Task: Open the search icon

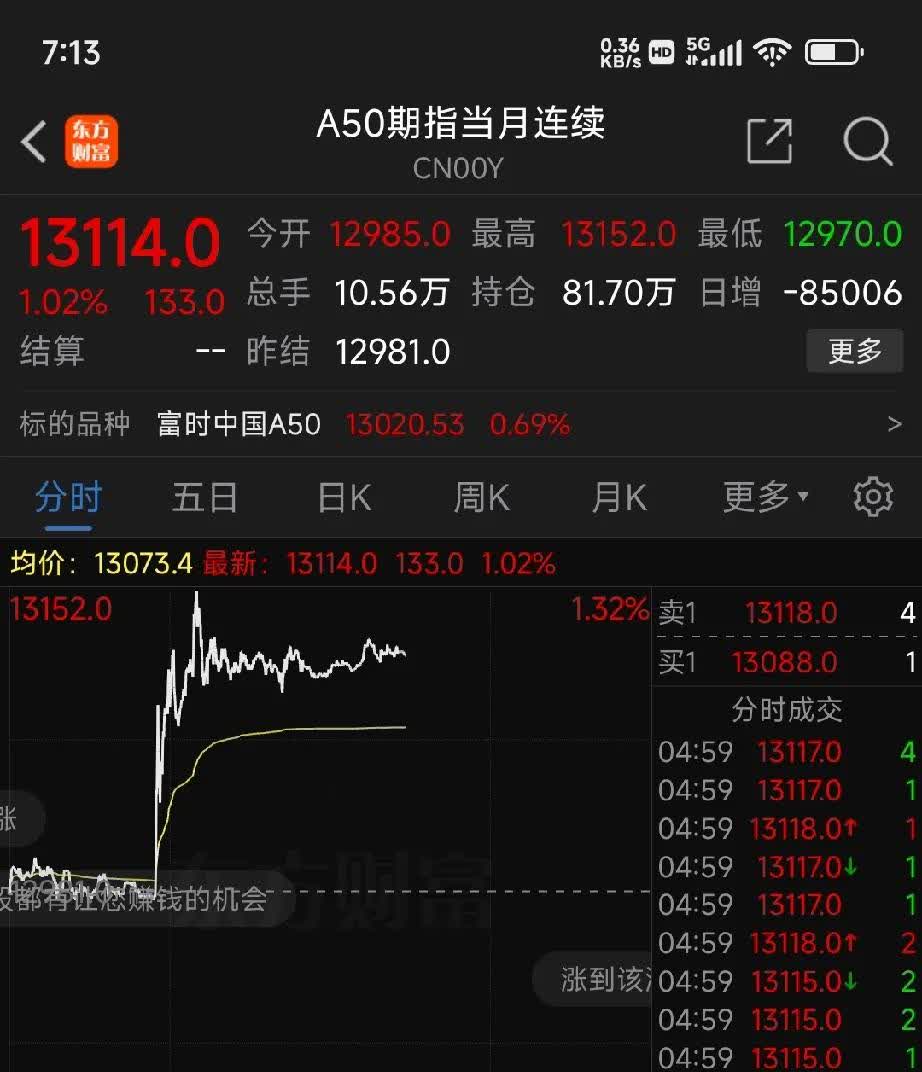Action: (x=868, y=142)
